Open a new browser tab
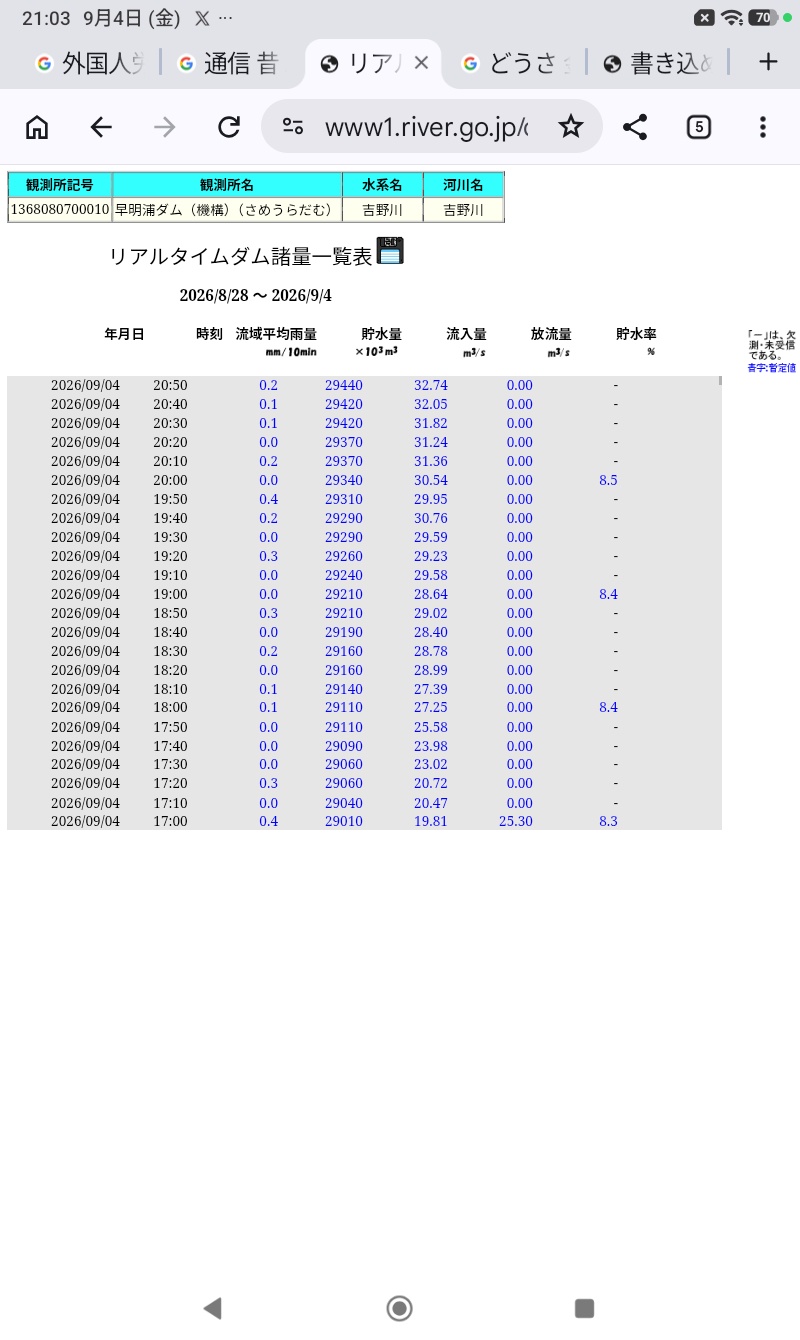Viewport: 800px width, 1340px height. (x=768, y=63)
